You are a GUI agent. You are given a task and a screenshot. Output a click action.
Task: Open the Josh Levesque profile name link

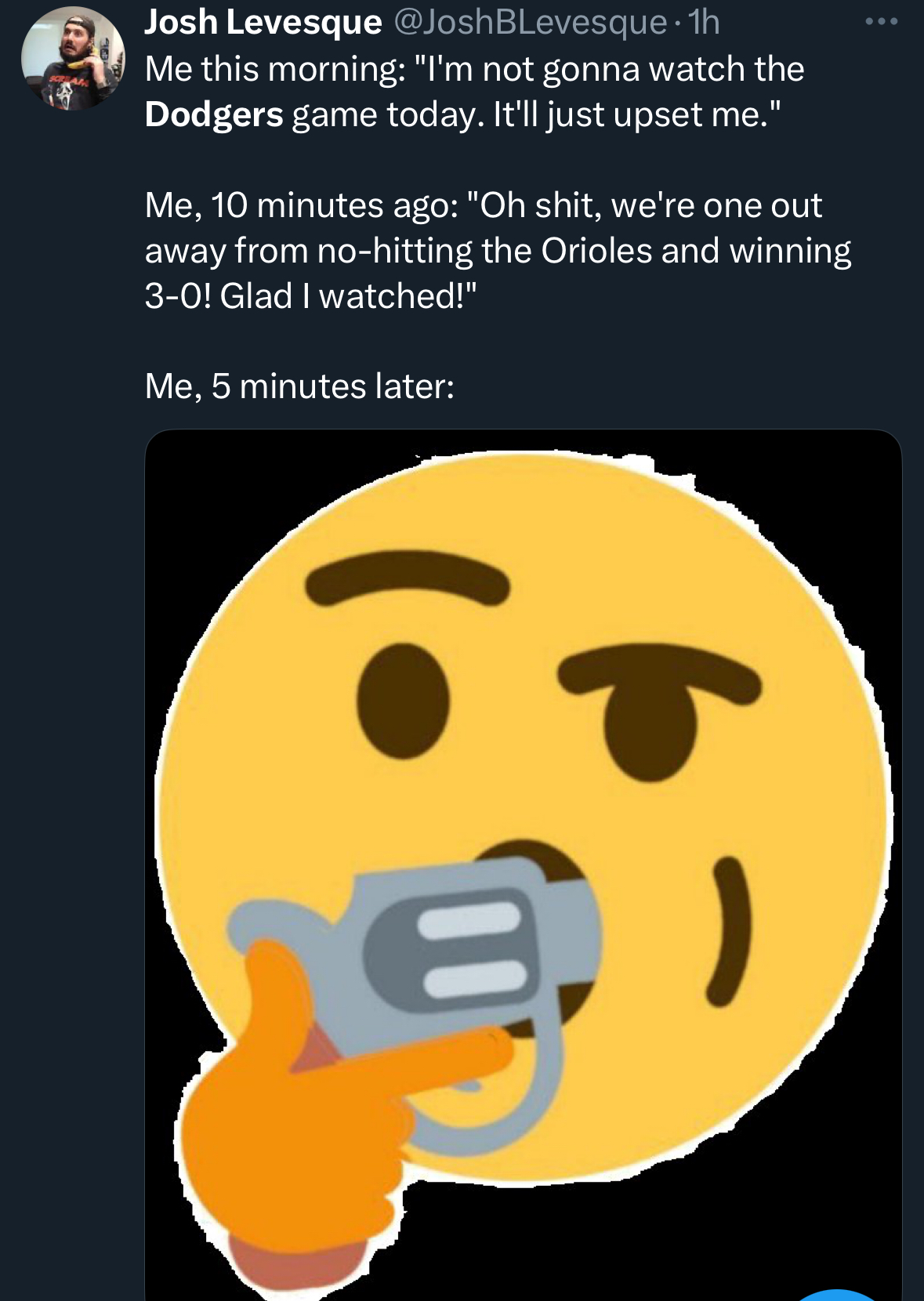tap(263, 23)
